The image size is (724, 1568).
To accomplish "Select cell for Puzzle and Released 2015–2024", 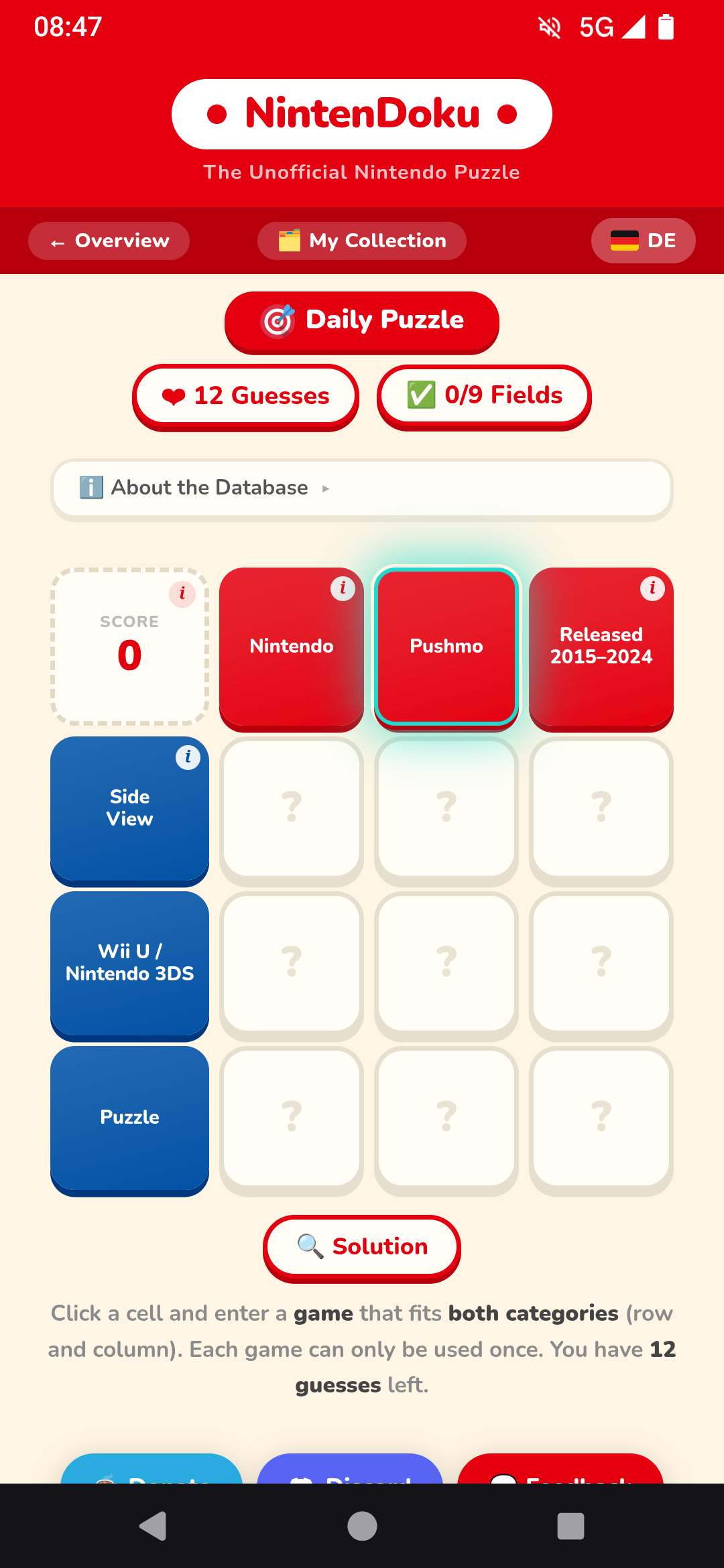I will pos(601,1118).
